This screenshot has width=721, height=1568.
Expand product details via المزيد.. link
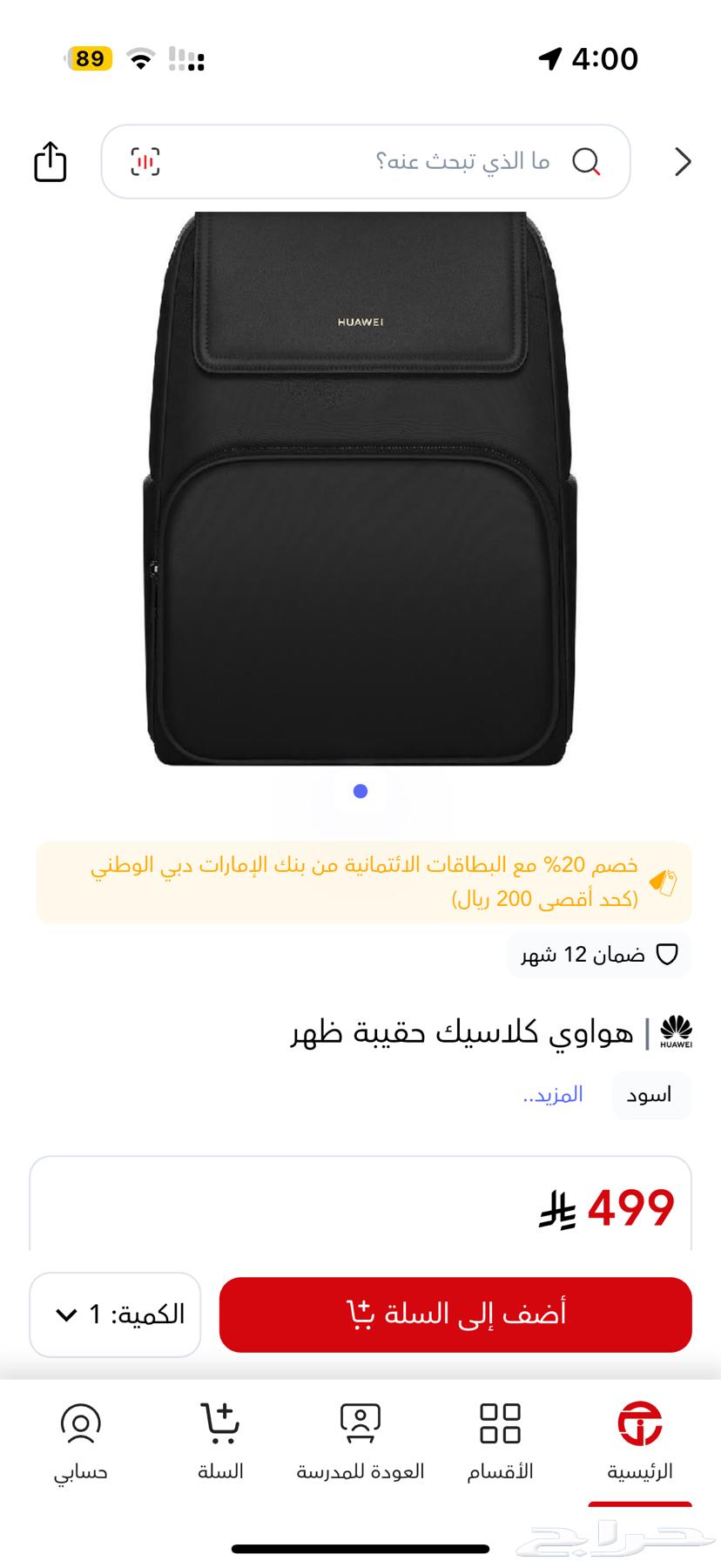(x=551, y=1096)
